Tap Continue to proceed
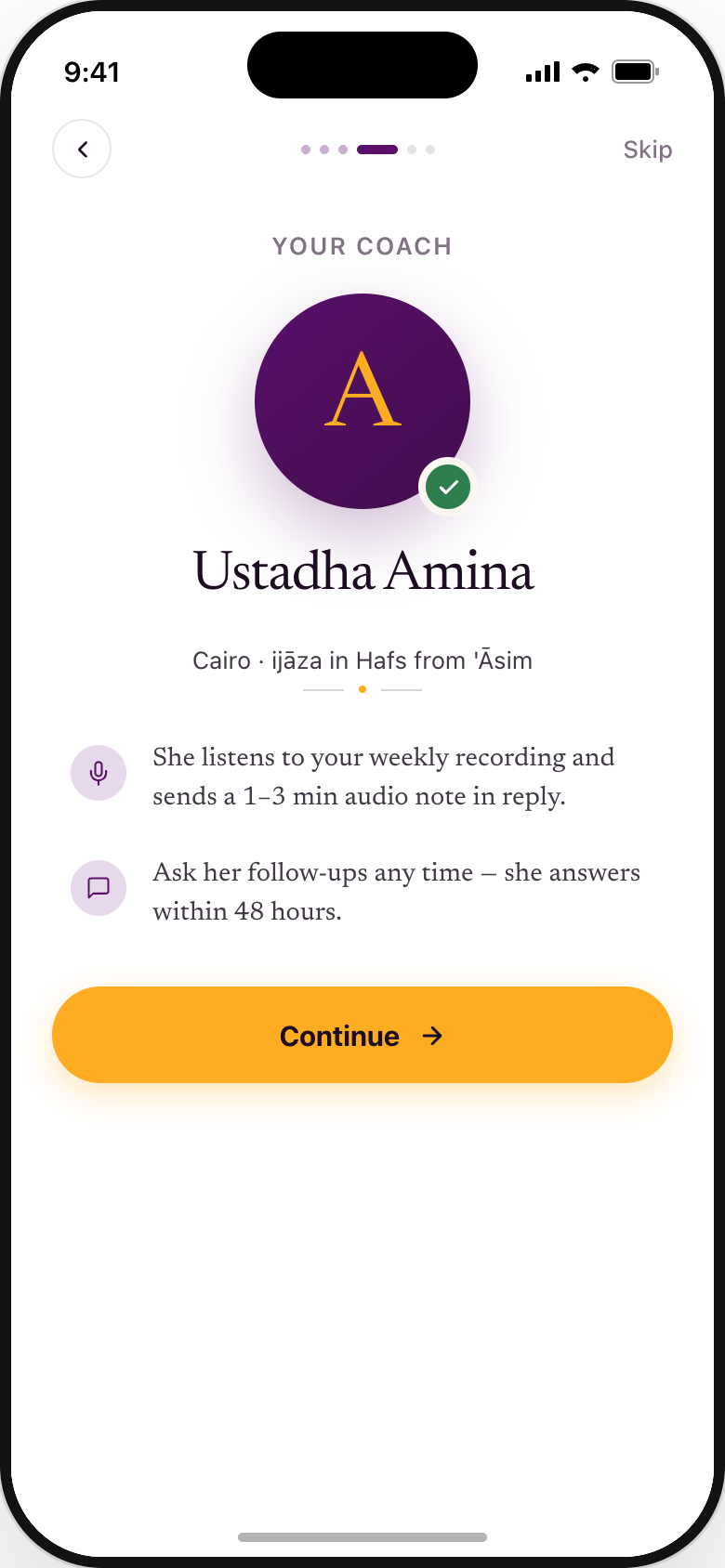 coord(362,1035)
